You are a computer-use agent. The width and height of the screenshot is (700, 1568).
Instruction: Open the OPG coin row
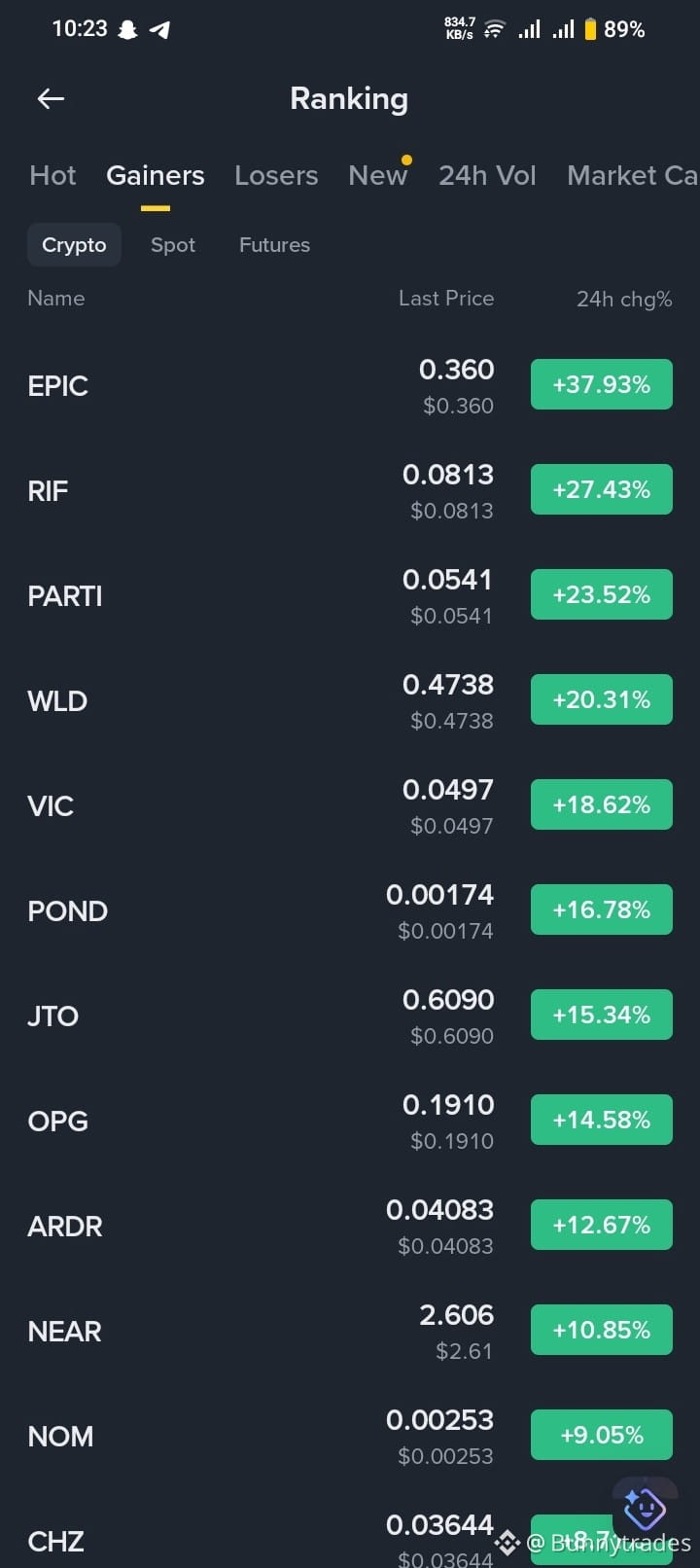350,1122
